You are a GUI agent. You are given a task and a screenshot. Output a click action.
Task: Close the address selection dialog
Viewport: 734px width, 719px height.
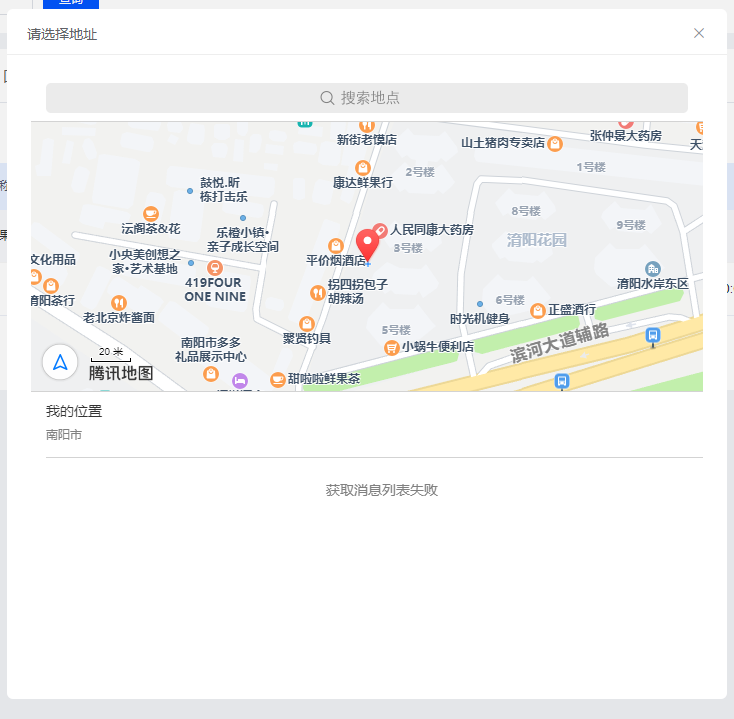click(x=699, y=33)
